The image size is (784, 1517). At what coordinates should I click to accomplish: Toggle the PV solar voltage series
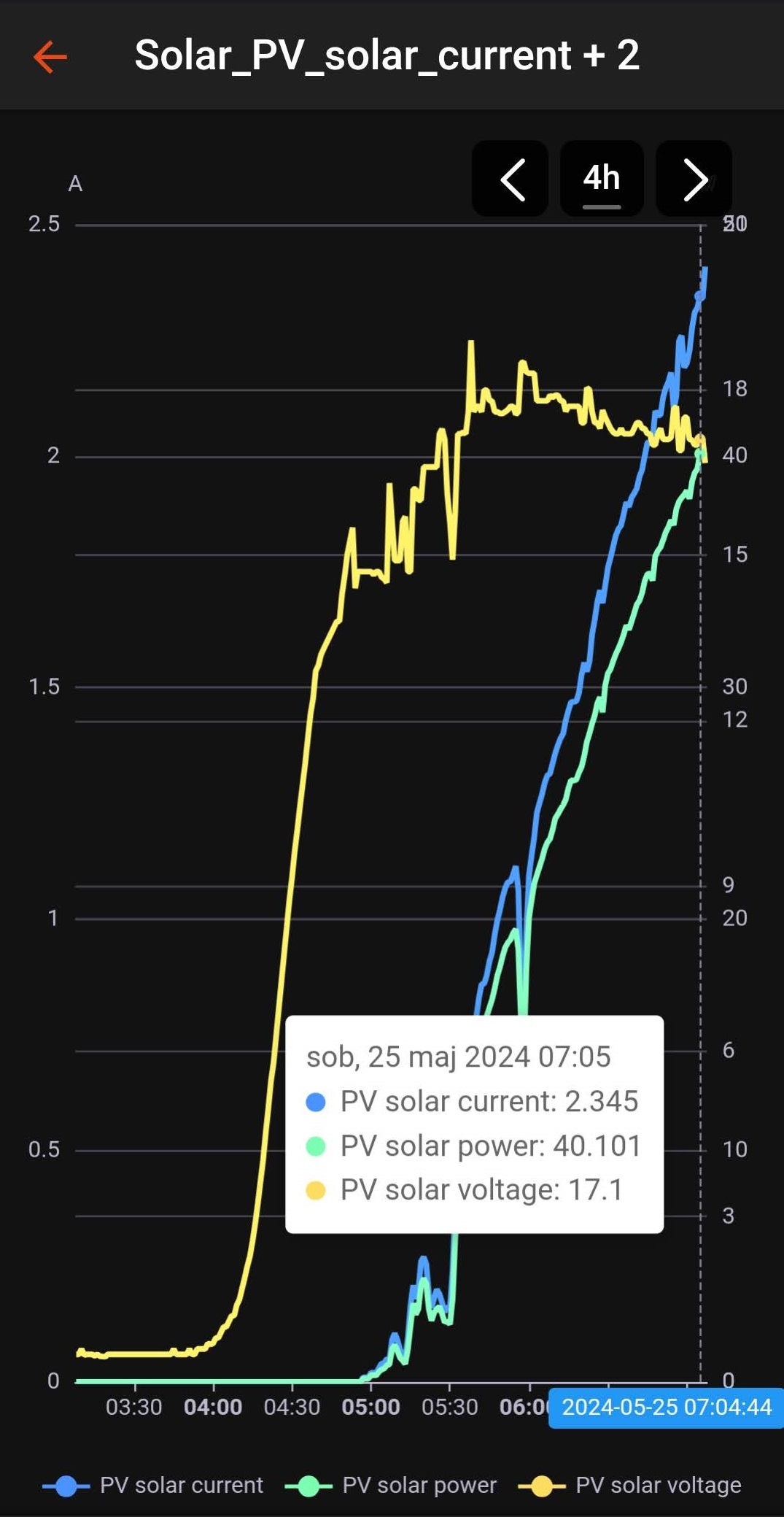coord(630,1485)
